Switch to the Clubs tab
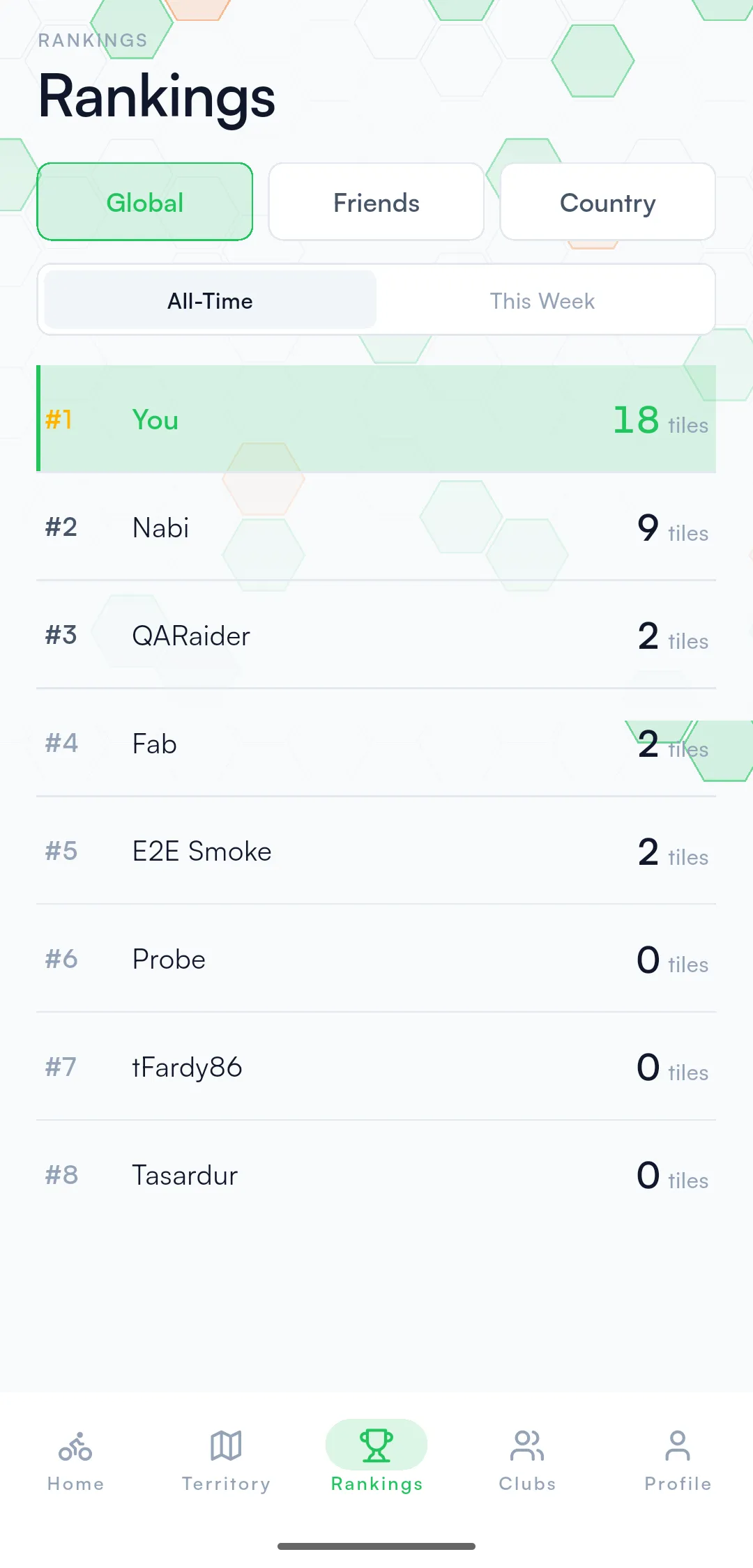The image size is (753, 1568). (527, 1459)
